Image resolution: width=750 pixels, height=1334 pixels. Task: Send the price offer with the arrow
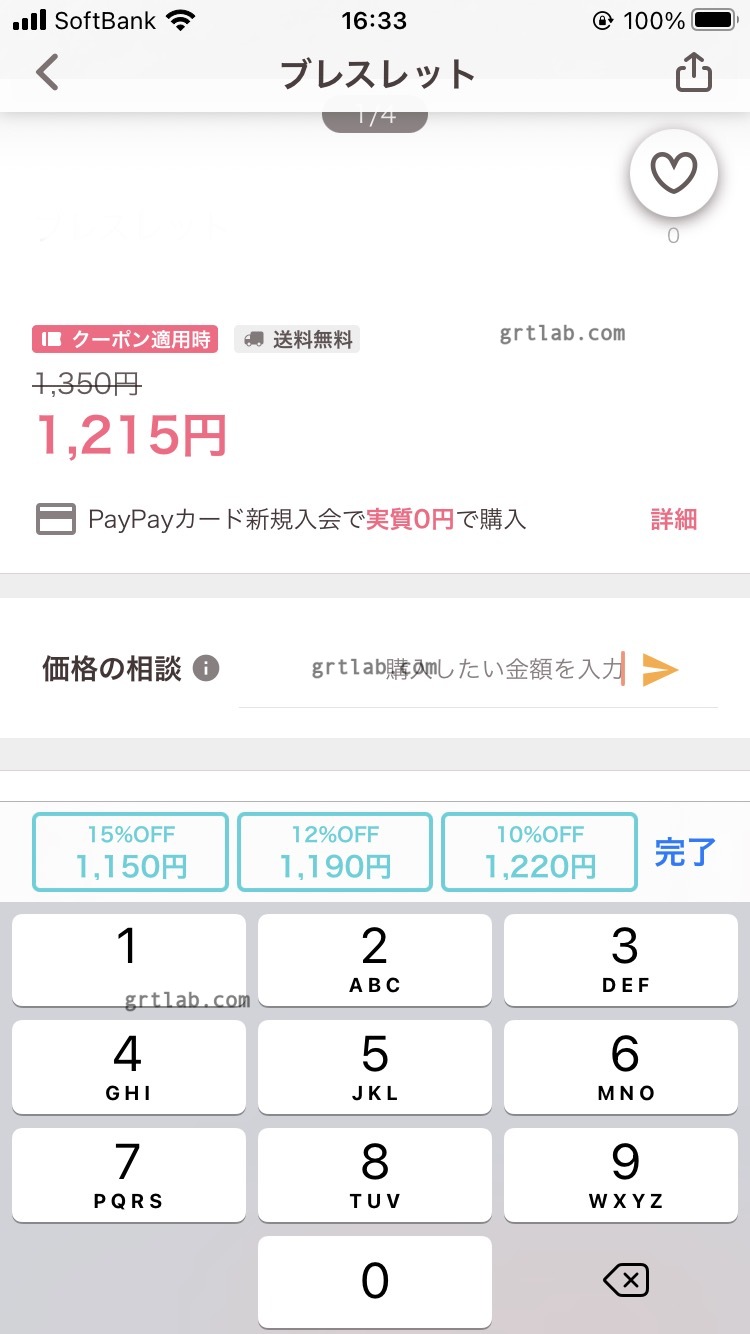(x=660, y=670)
